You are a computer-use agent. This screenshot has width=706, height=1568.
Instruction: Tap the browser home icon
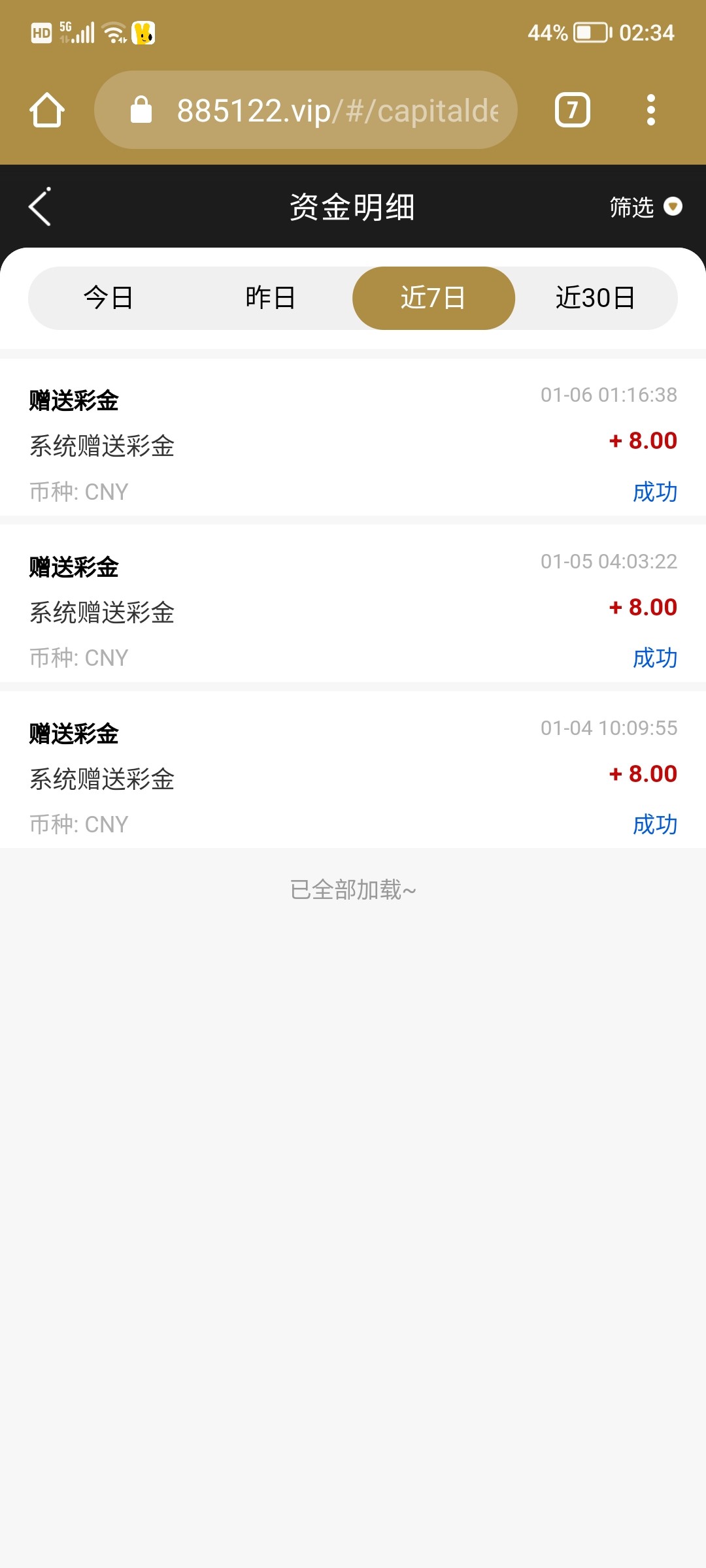[x=47, y=110]
